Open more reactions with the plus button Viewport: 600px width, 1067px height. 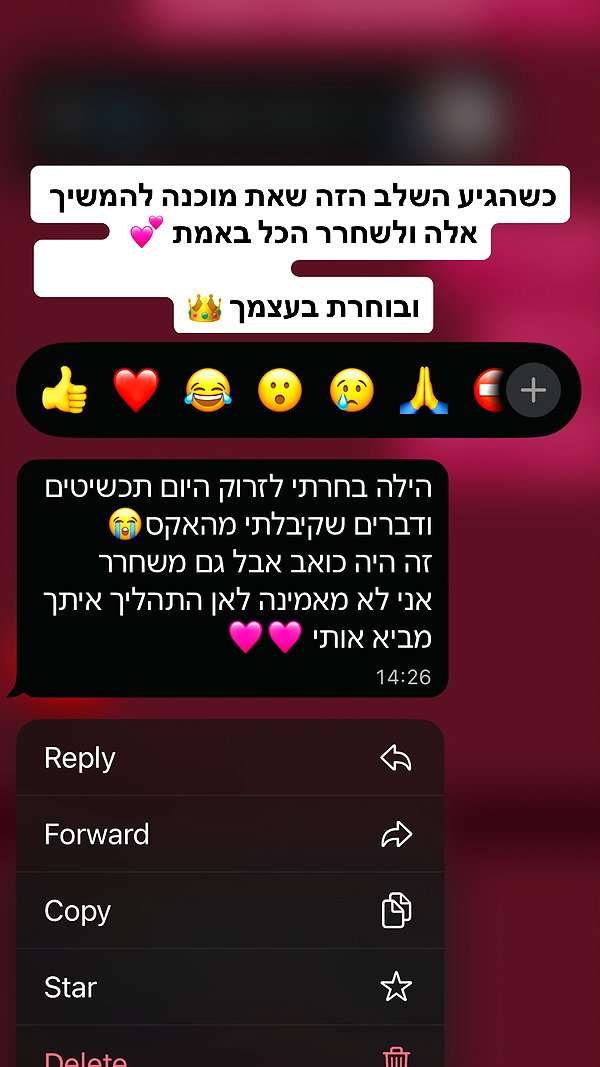coord(534,391)
